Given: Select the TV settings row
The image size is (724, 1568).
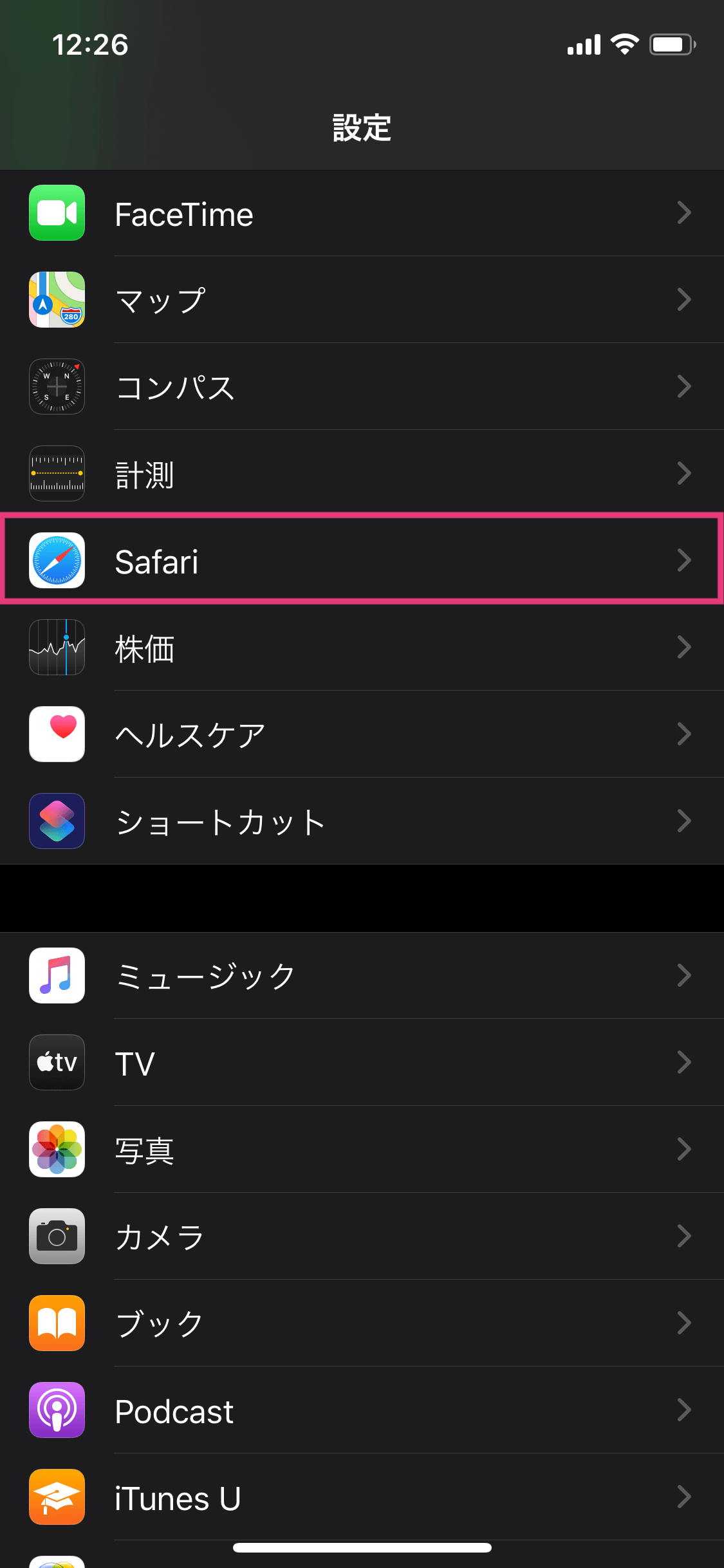Looking at the screenshot, I should pyautogui.click(x=362, y=1063).
